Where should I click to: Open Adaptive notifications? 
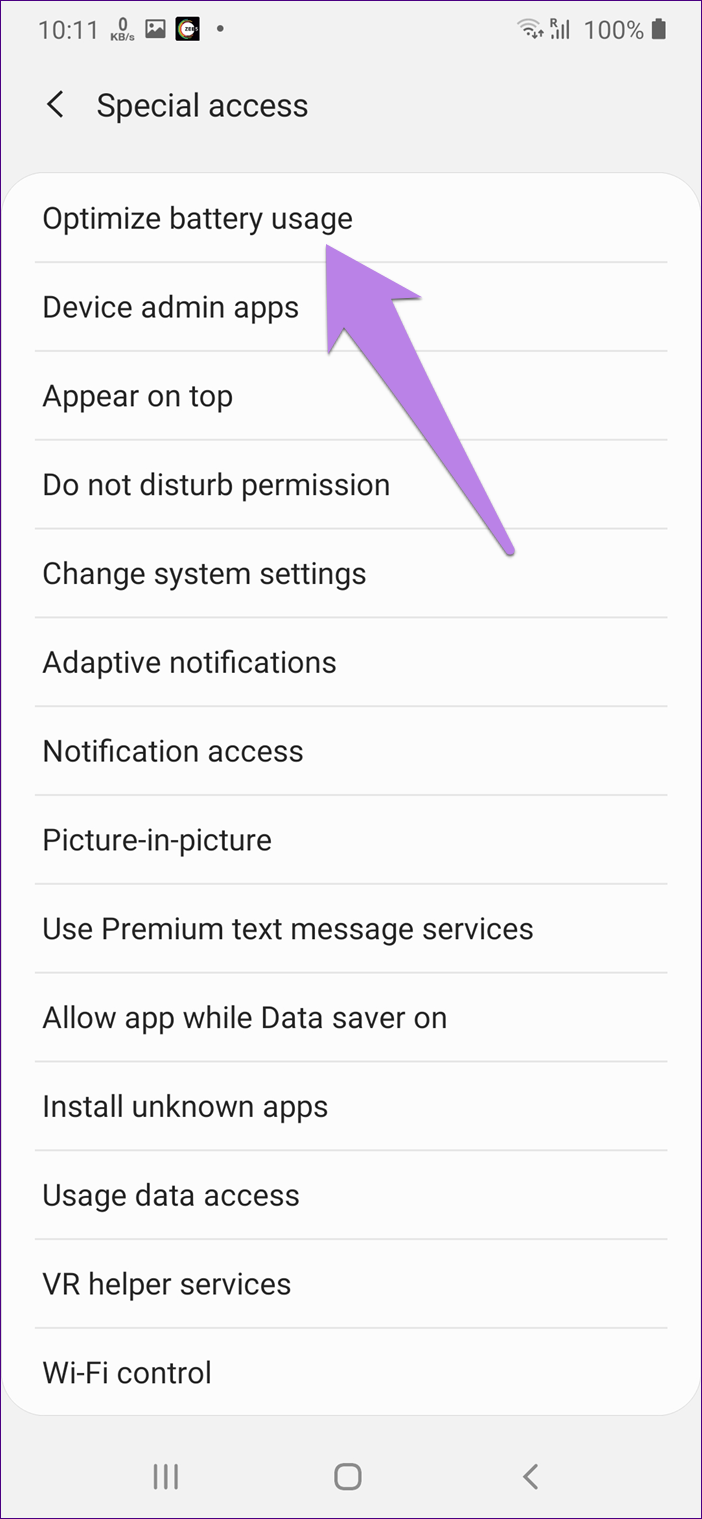tap(189, 662)
